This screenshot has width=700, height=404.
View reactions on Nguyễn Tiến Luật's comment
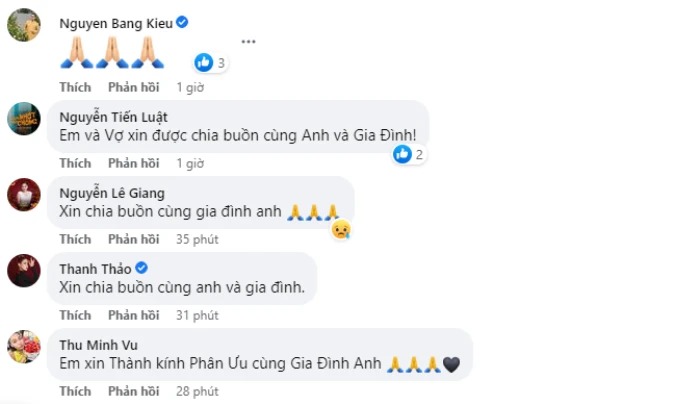point(410,154)
